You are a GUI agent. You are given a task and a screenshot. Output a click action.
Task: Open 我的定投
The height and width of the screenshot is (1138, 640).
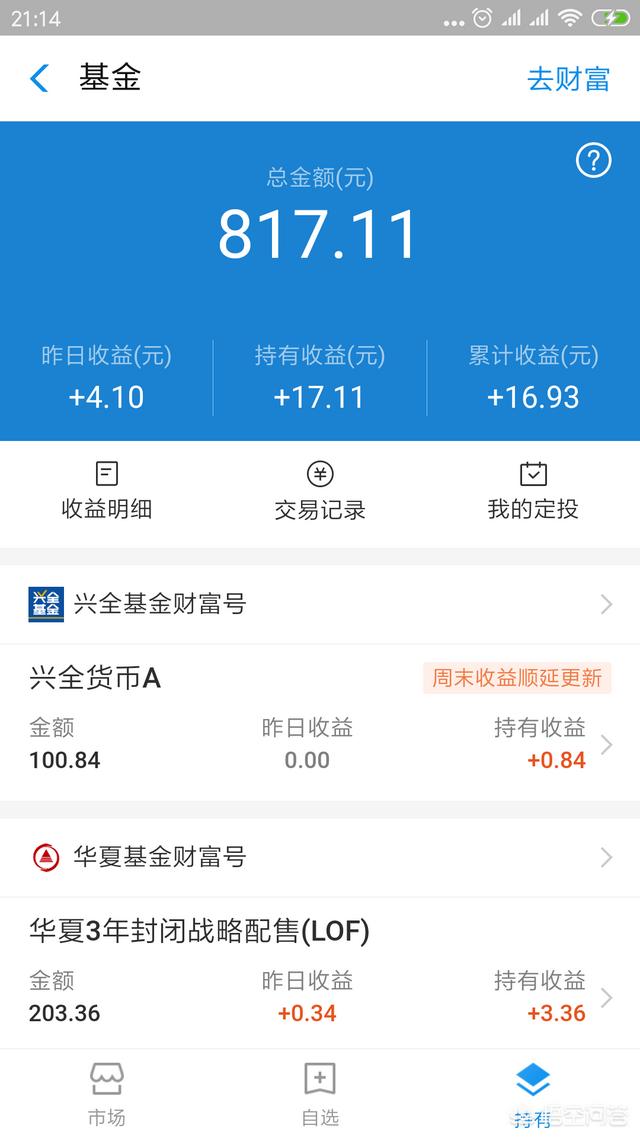533,492
